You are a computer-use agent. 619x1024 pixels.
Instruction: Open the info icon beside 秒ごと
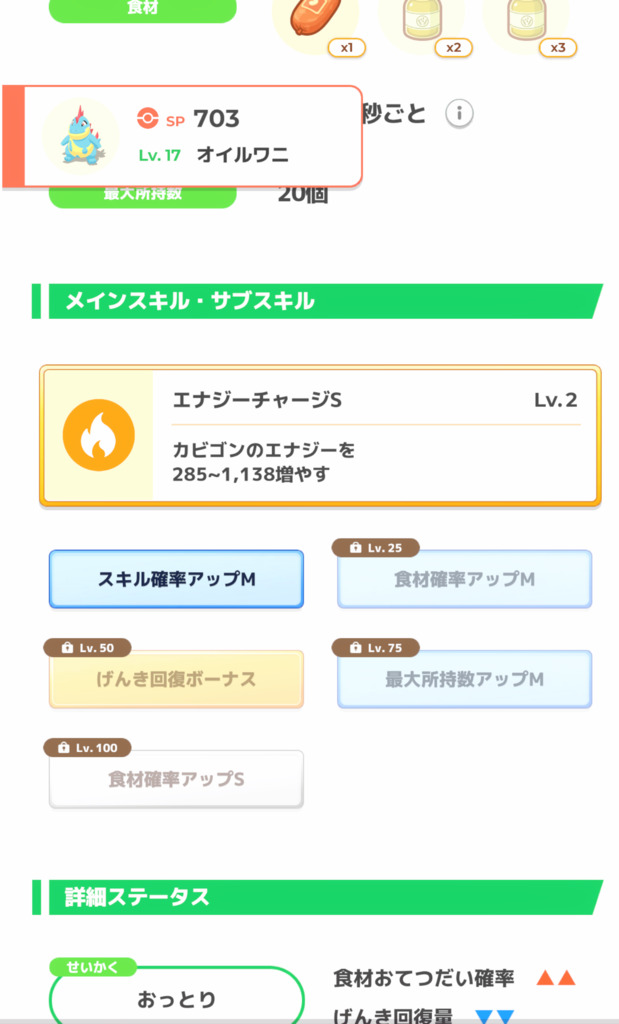coord(459,114)
